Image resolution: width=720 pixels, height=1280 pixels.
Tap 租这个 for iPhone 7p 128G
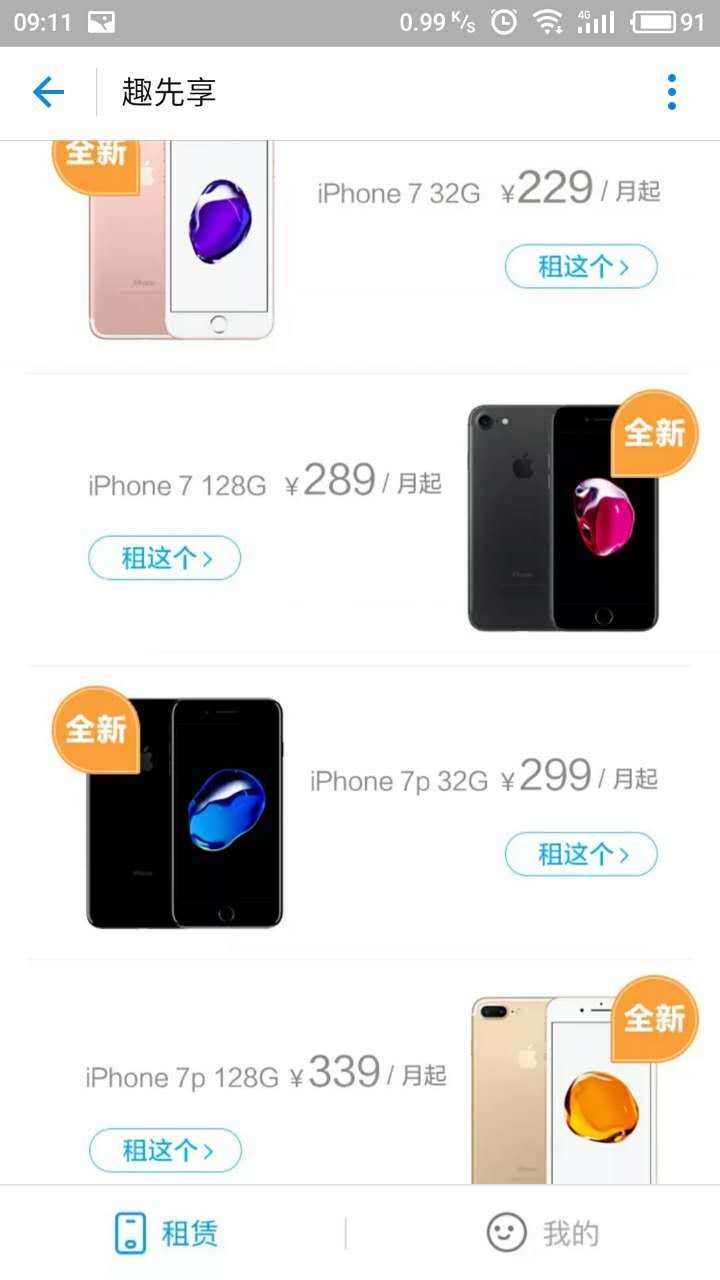165,1150
